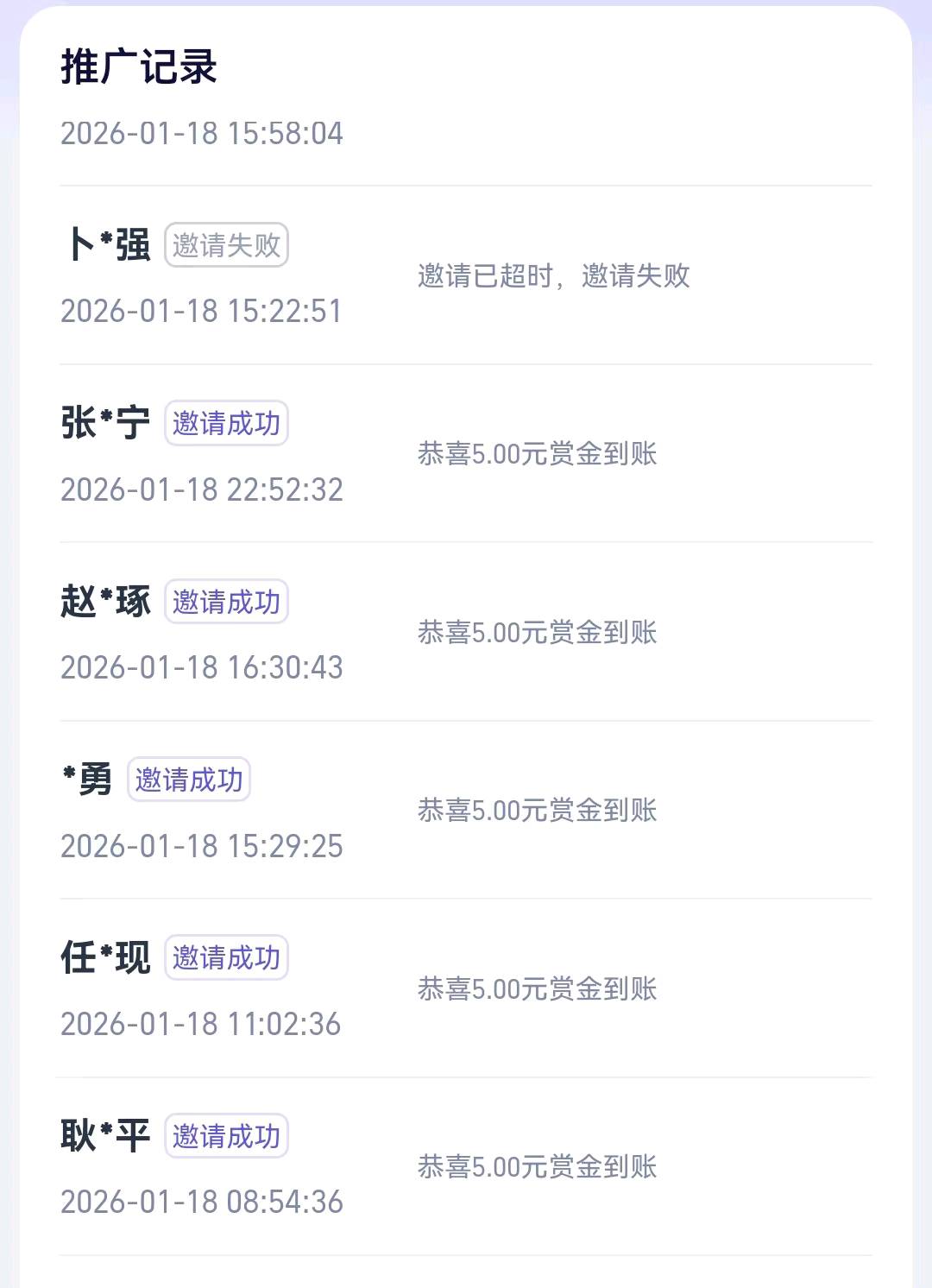Click the 邀请成功 badge next to 赵*琢
The width and height of the screenshot is (932, 1288).
tap(227, 602)
